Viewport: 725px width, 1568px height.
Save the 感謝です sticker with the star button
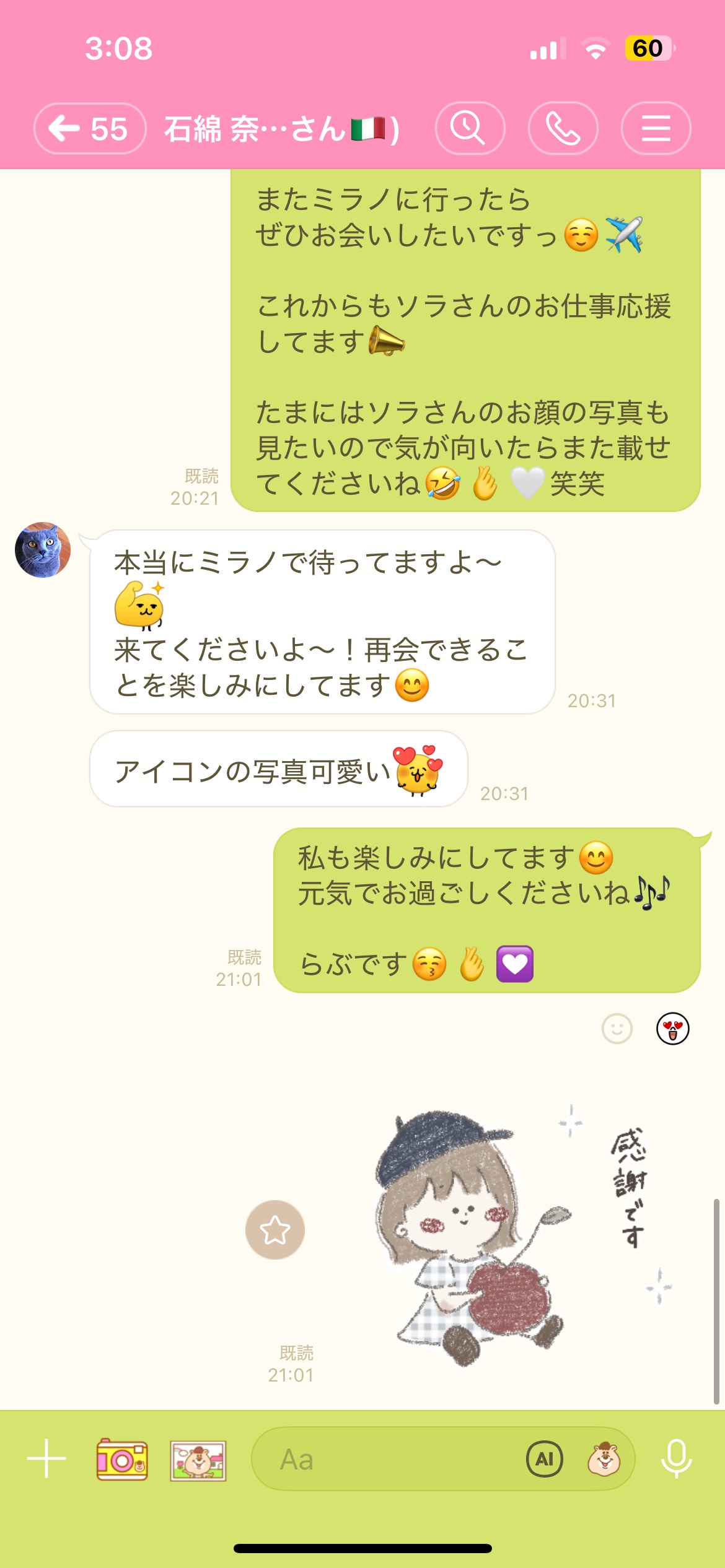coord(275,1230)
